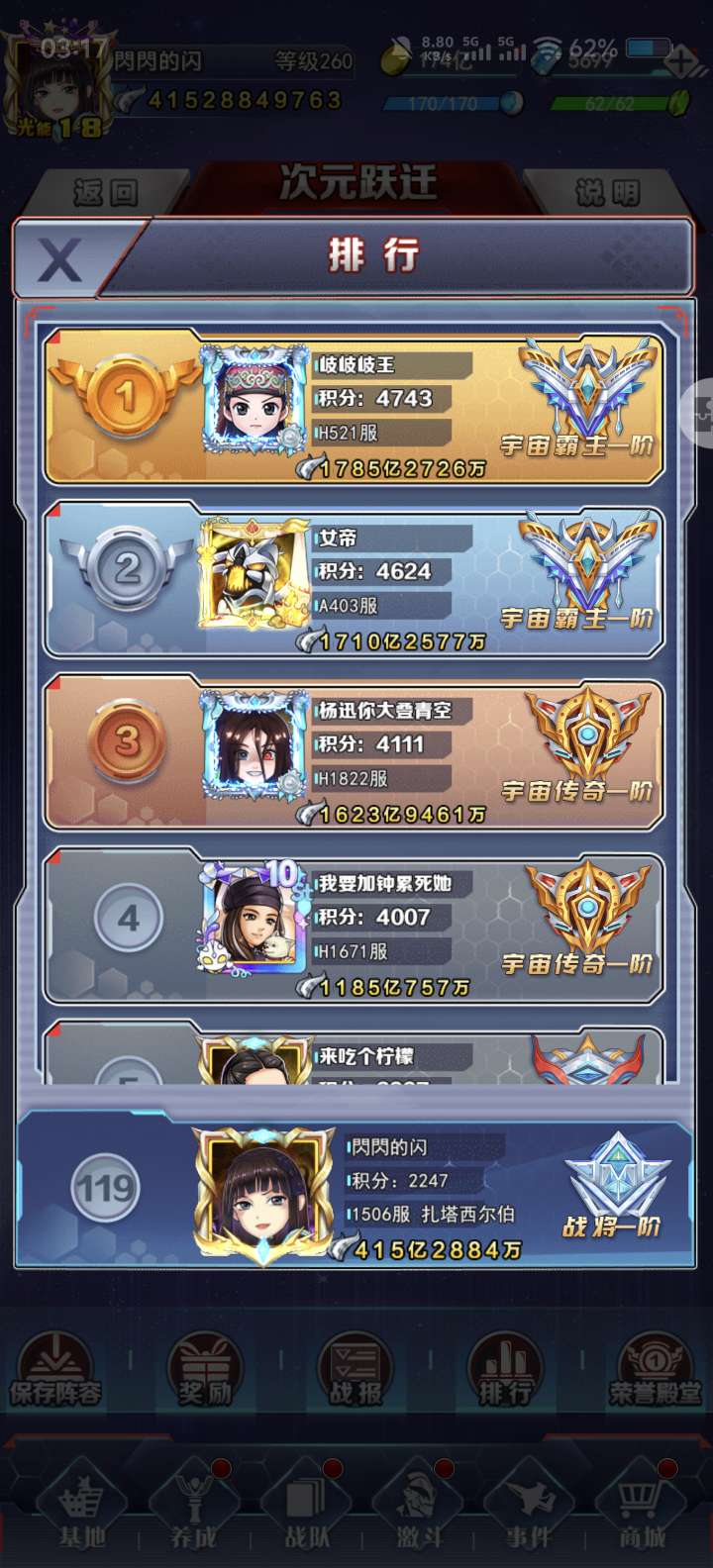Open the 说明 instructions button

point(606,192)
